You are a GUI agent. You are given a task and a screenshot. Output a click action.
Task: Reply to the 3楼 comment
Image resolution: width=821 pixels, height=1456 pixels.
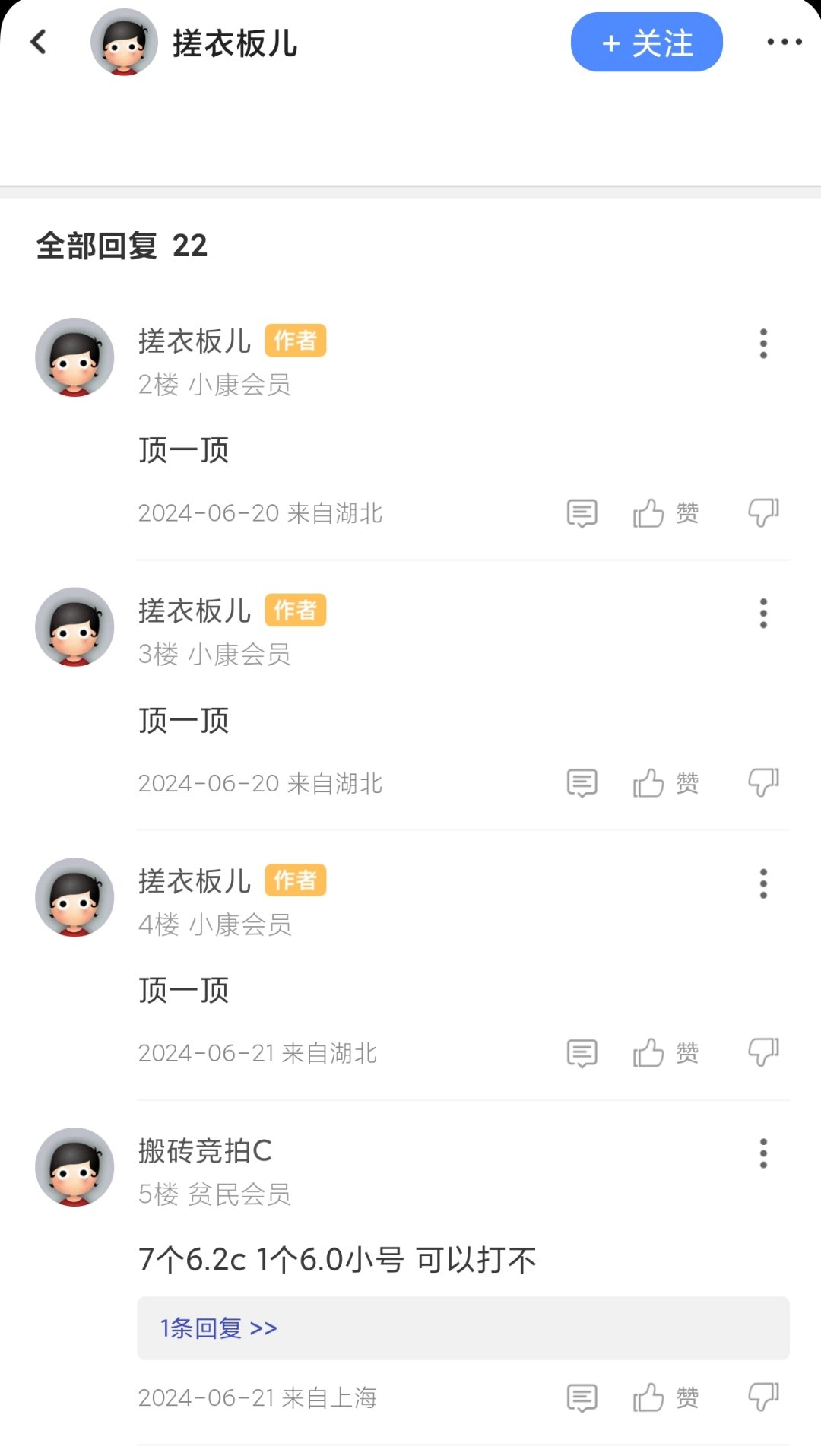point(582,783)
